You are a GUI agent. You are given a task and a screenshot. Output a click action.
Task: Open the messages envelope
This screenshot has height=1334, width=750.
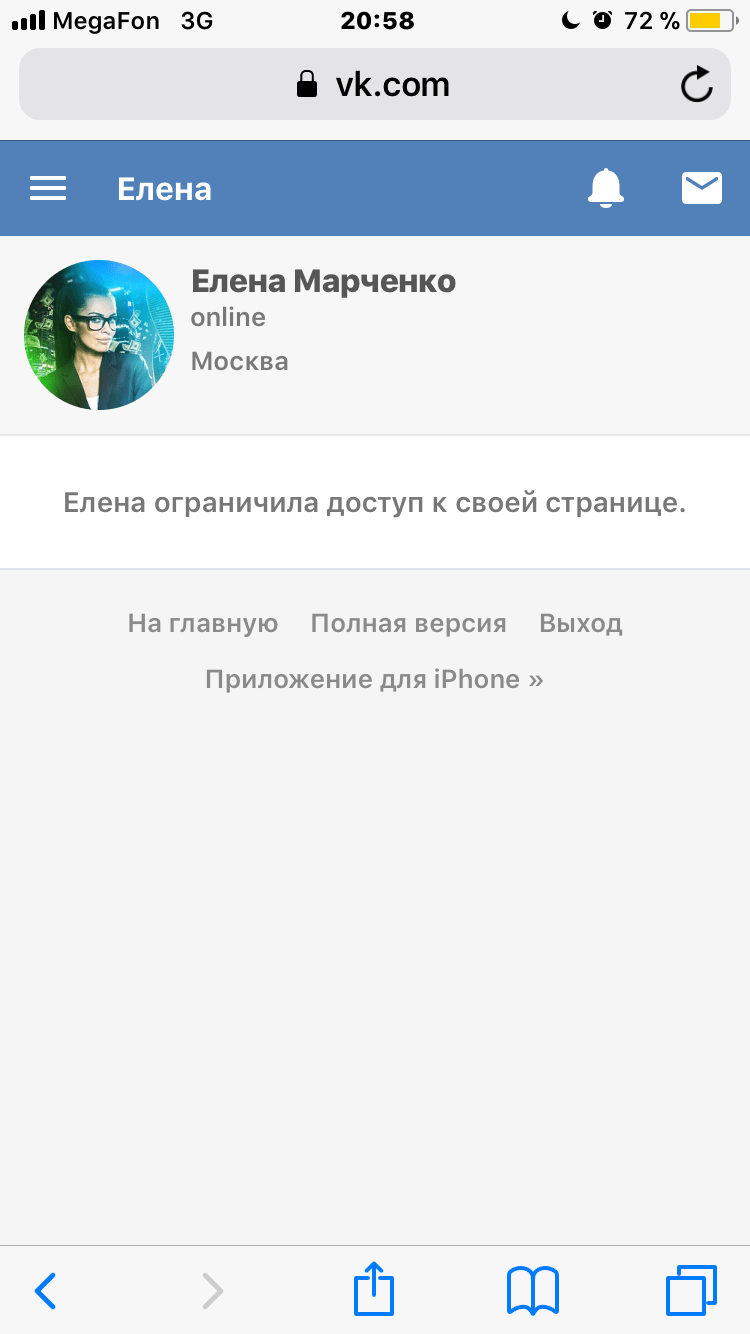[x=702, y=188]
